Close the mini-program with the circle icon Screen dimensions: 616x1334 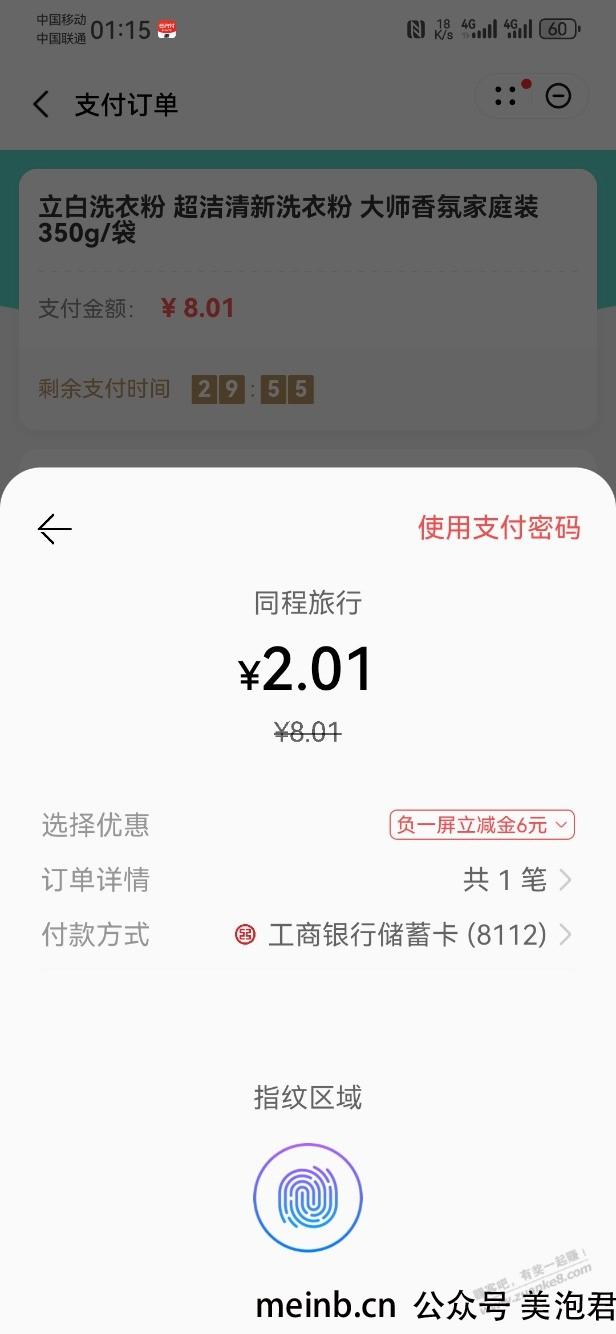(x=558, y=96)
